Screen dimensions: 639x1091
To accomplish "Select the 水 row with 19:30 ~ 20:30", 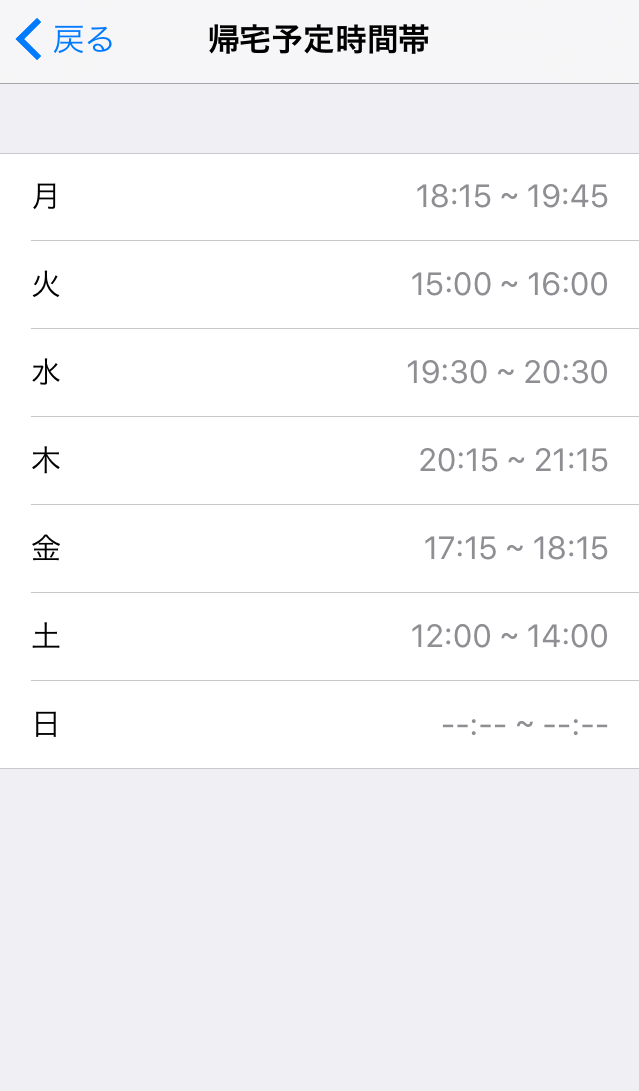I will 320,373.
